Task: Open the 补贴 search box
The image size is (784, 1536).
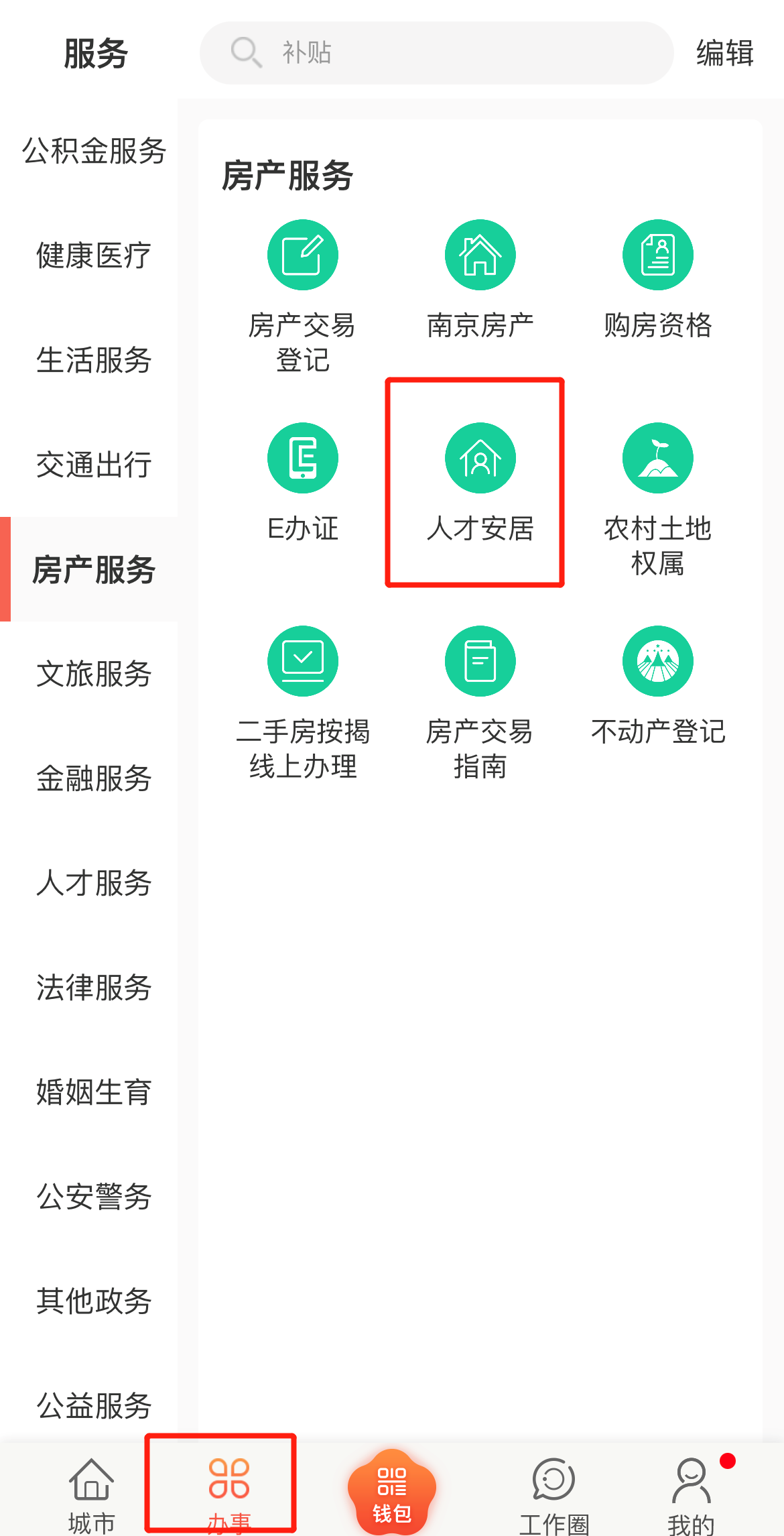Action: pyautogui.click(x=436, y=53)
